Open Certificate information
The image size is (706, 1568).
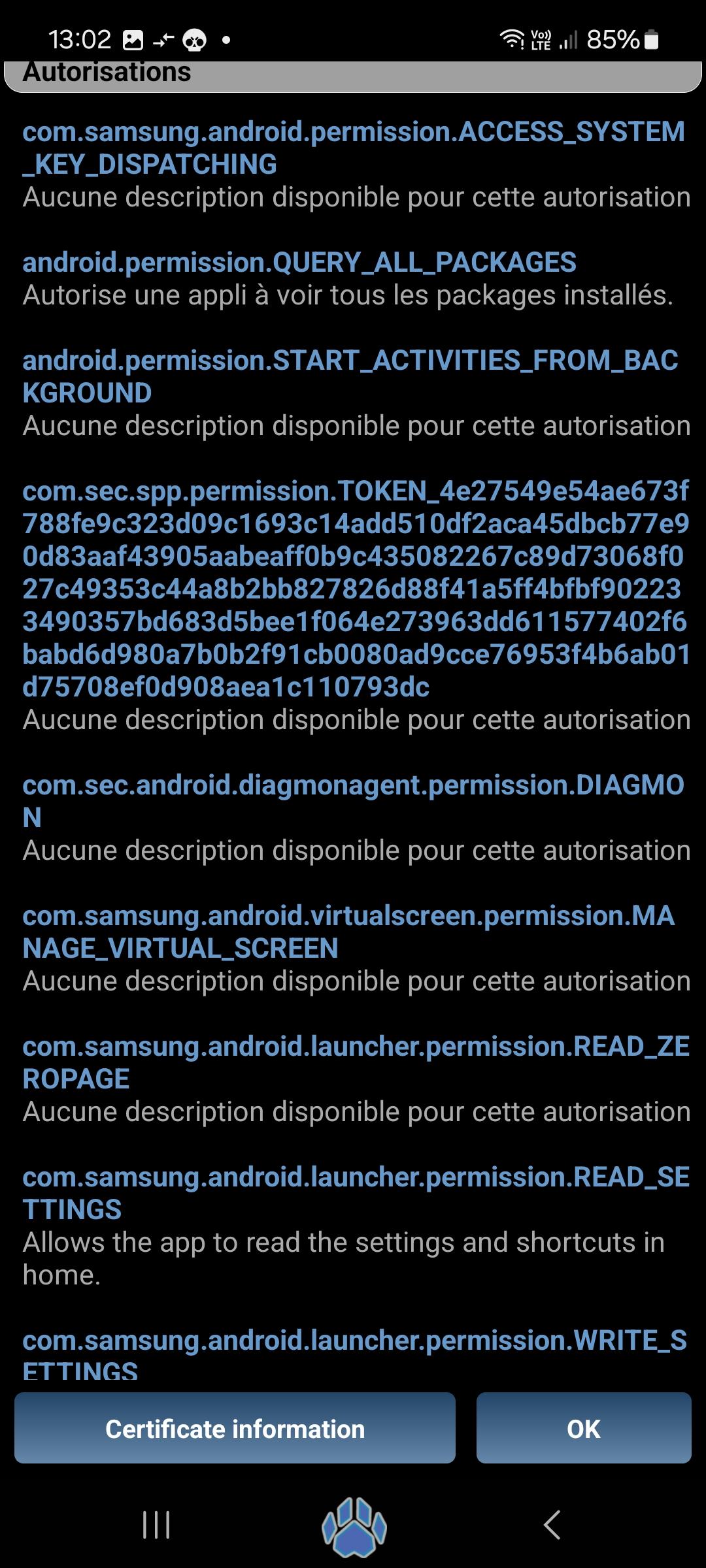click(x=235, y=1428)
